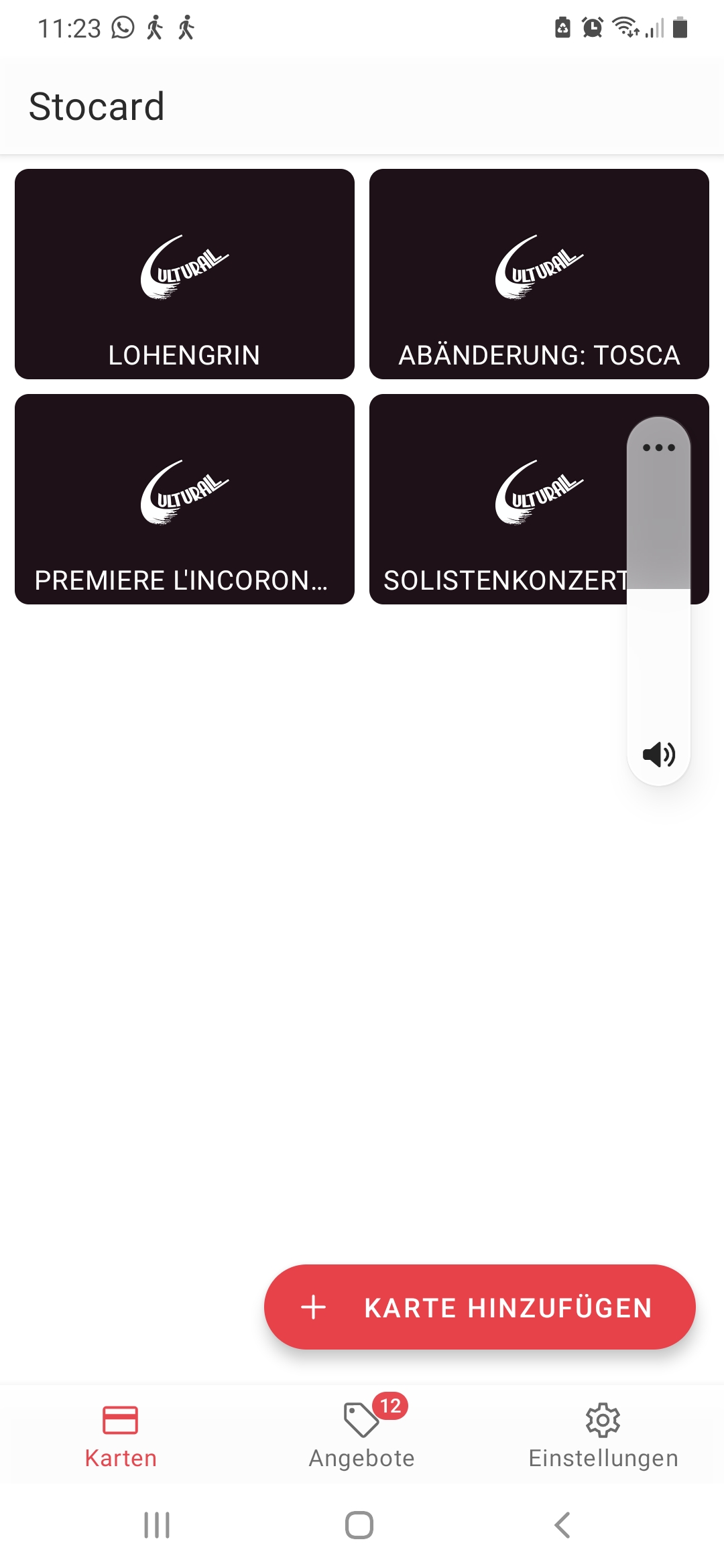Switch to the Angebote tab
This screenshot has height=1568, width=724.
point(362,1433)
